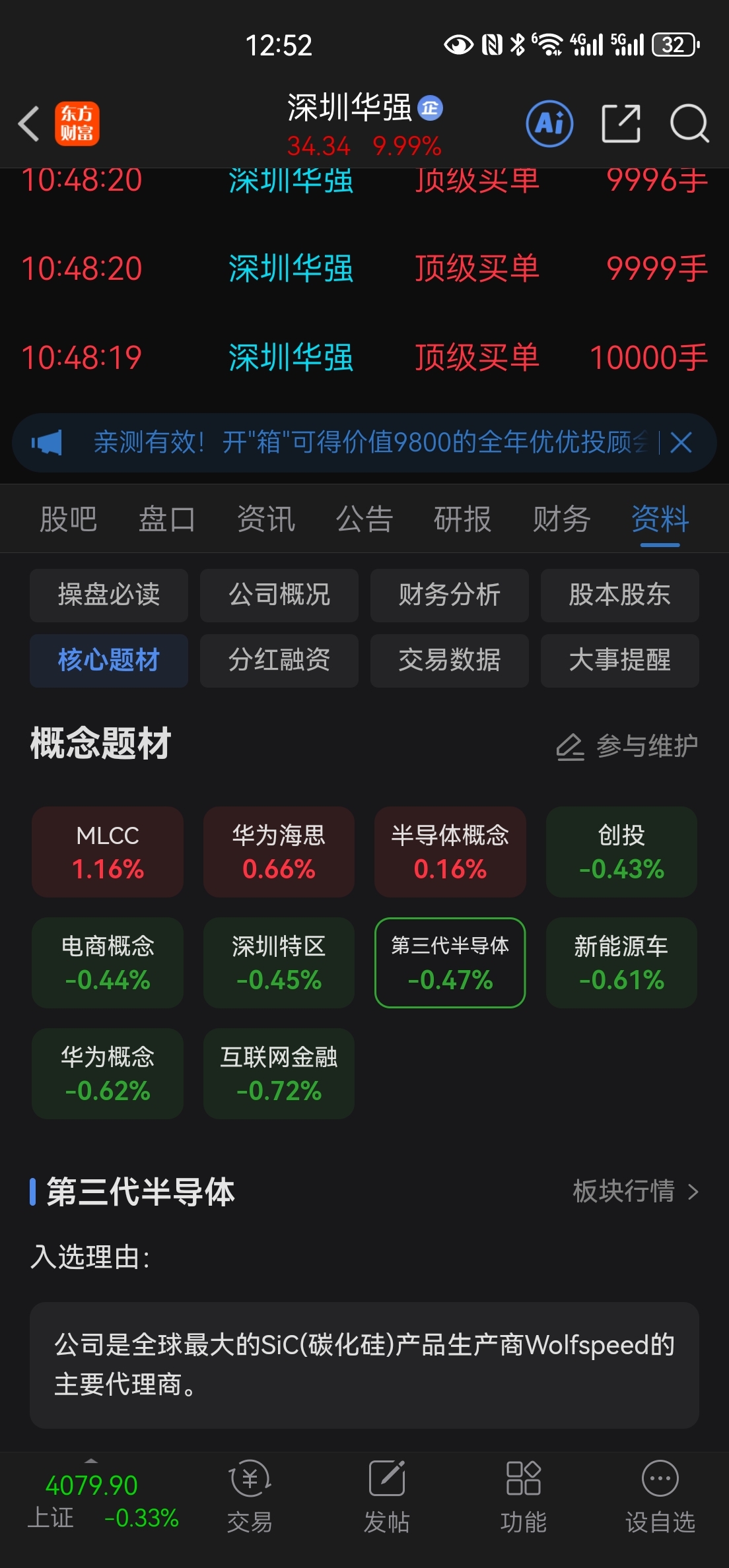Select the 股本股东 section
729x1568 pixels.
tap(620, 595)
